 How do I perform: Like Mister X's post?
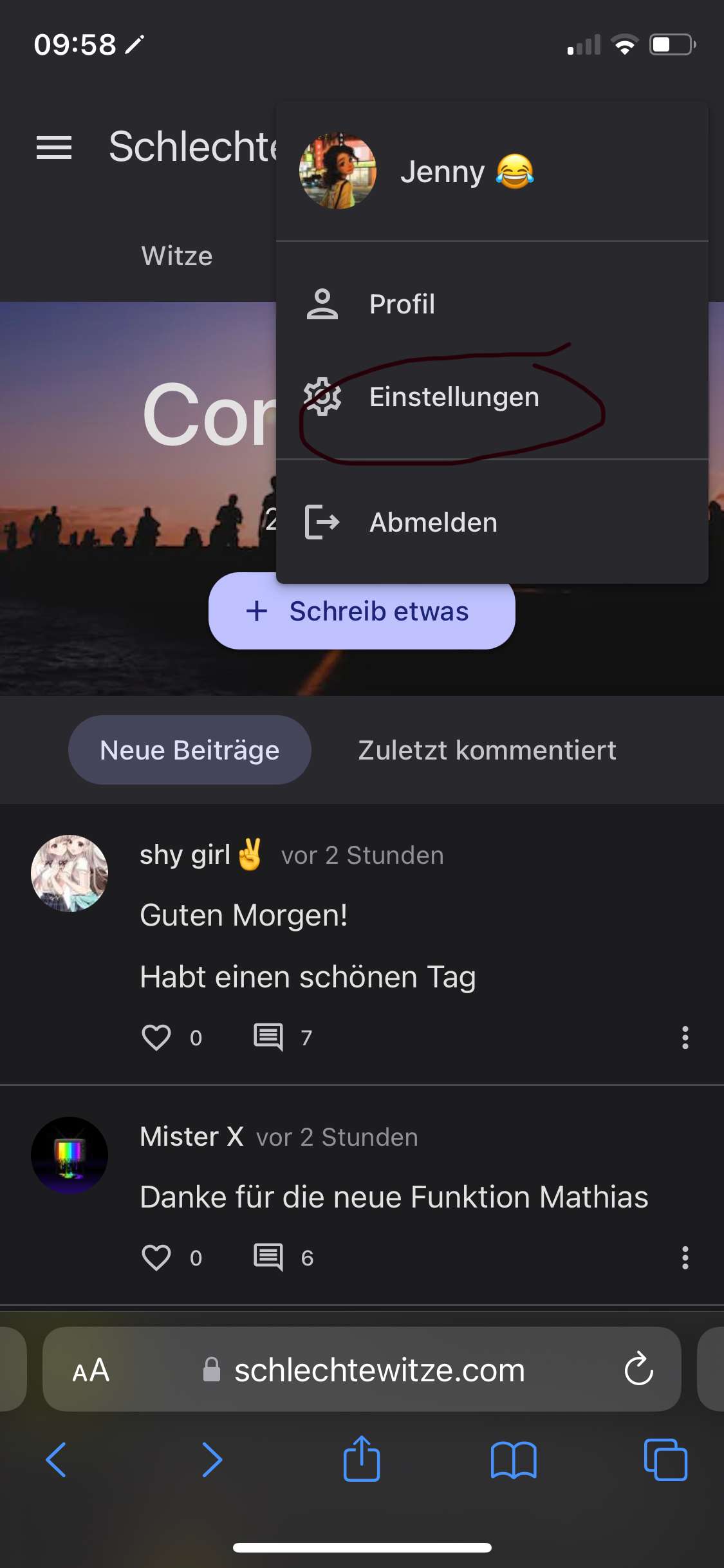click(156, 1257)
